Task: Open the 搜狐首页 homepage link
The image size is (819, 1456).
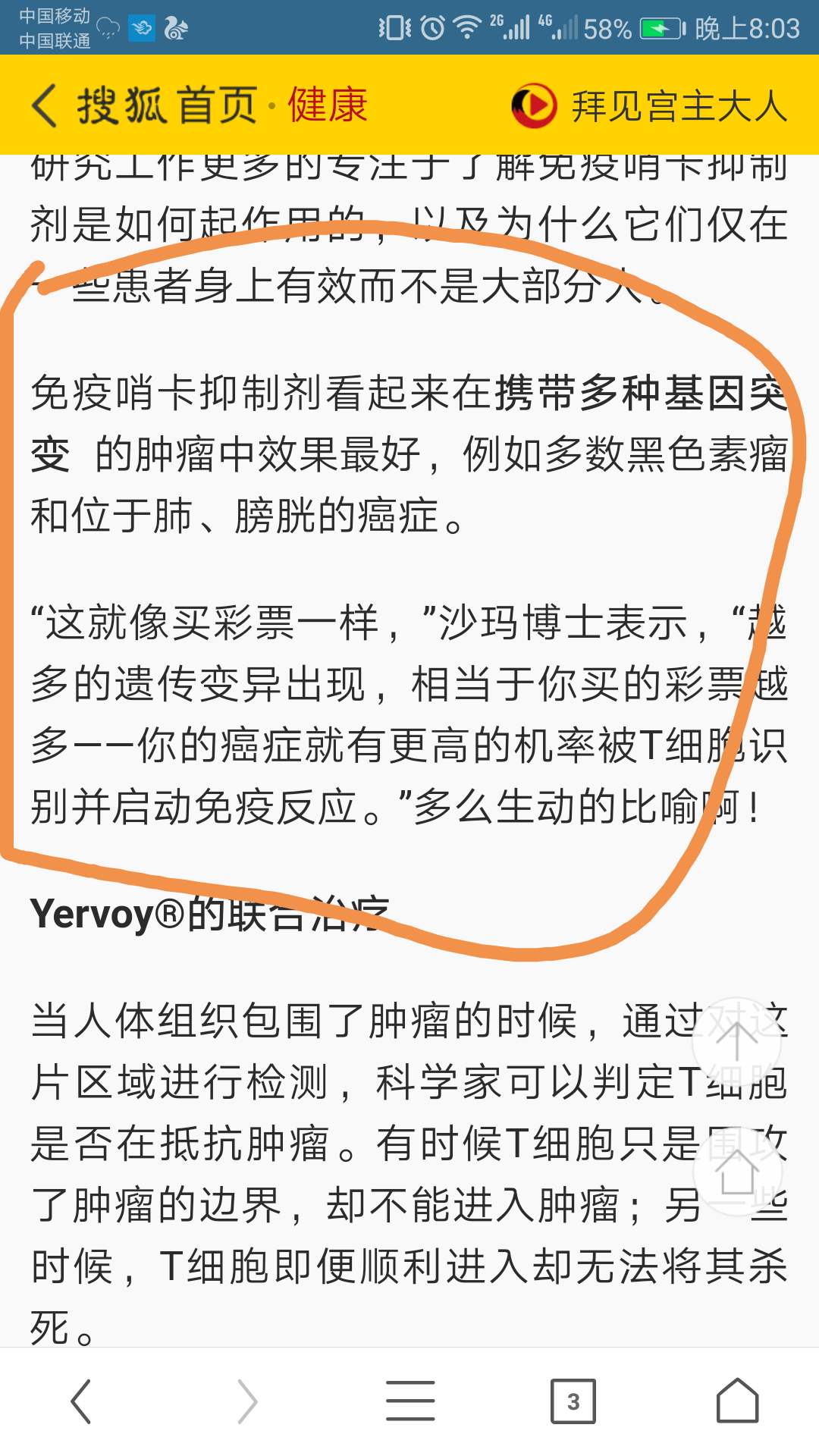Action: tap(168, 105)
